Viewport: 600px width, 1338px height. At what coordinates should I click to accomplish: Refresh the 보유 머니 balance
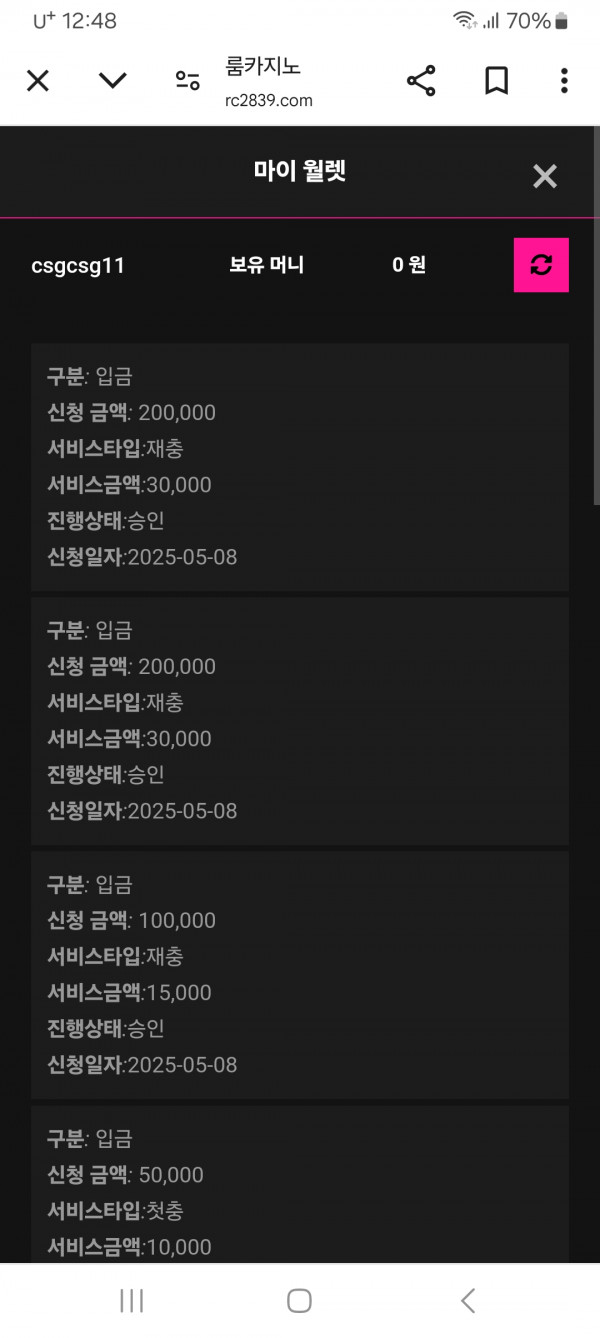tap(541, 265)
